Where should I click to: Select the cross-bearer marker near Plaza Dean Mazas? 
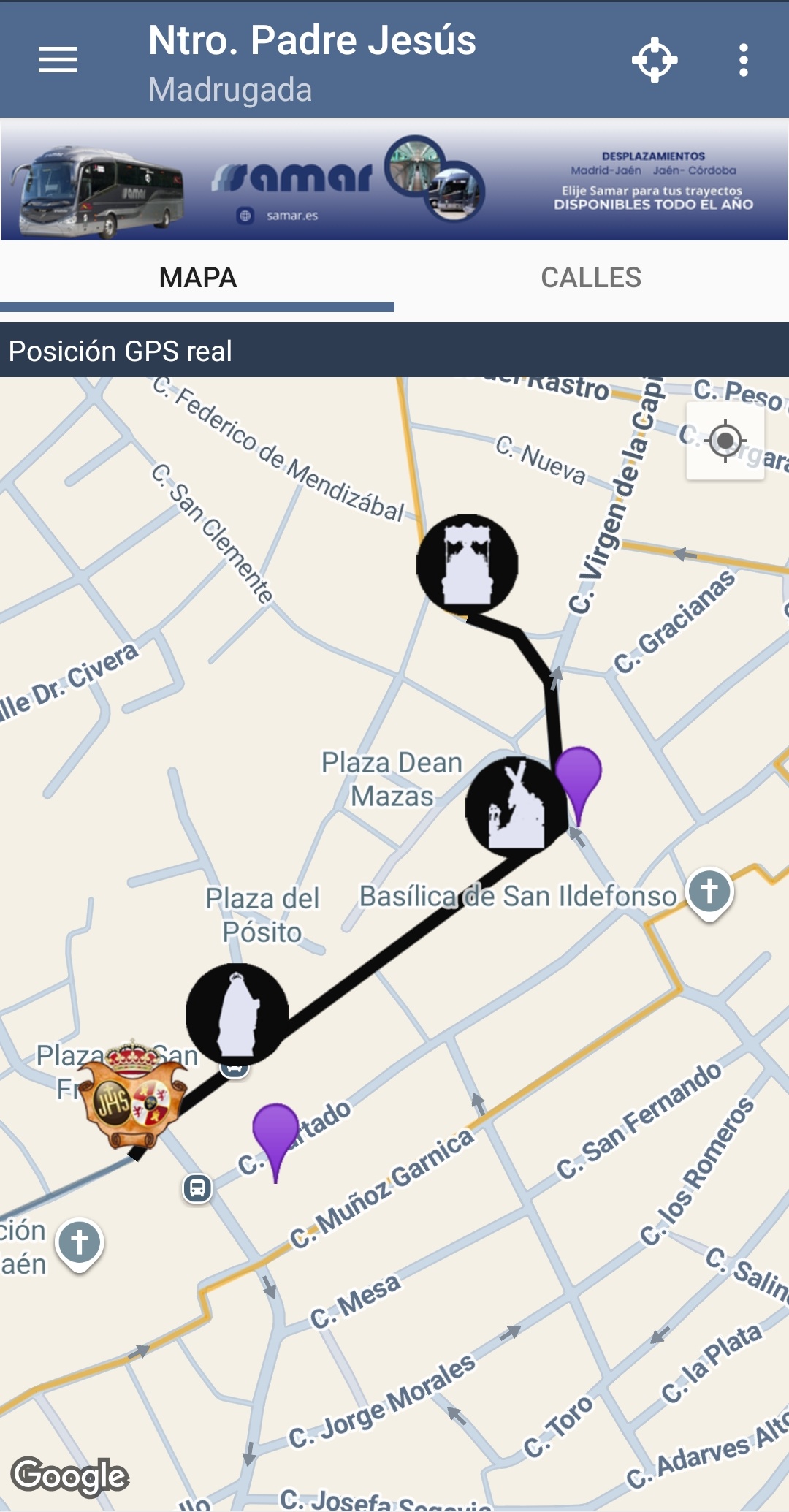coord(517,808)
